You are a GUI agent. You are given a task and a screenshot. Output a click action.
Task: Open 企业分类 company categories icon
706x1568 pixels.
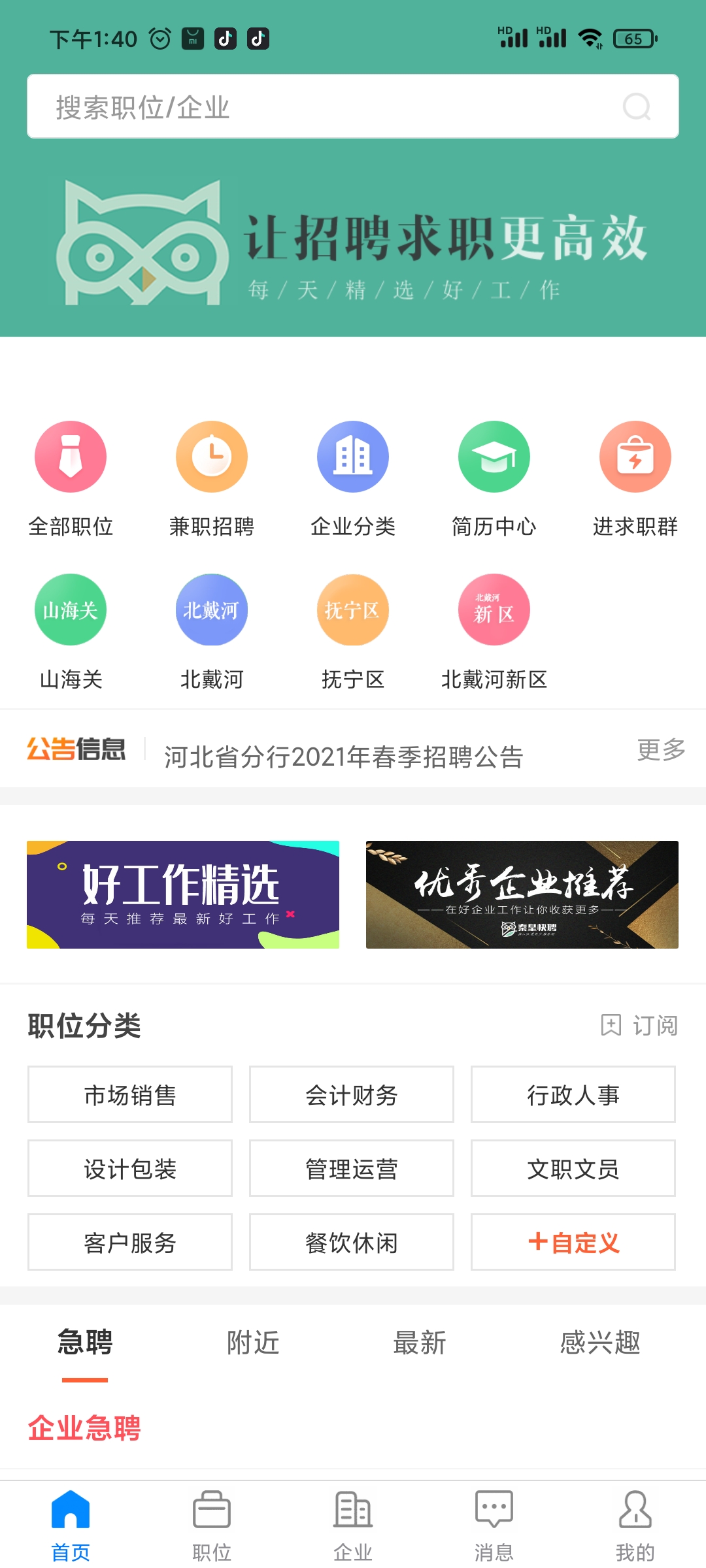(352, 456)
